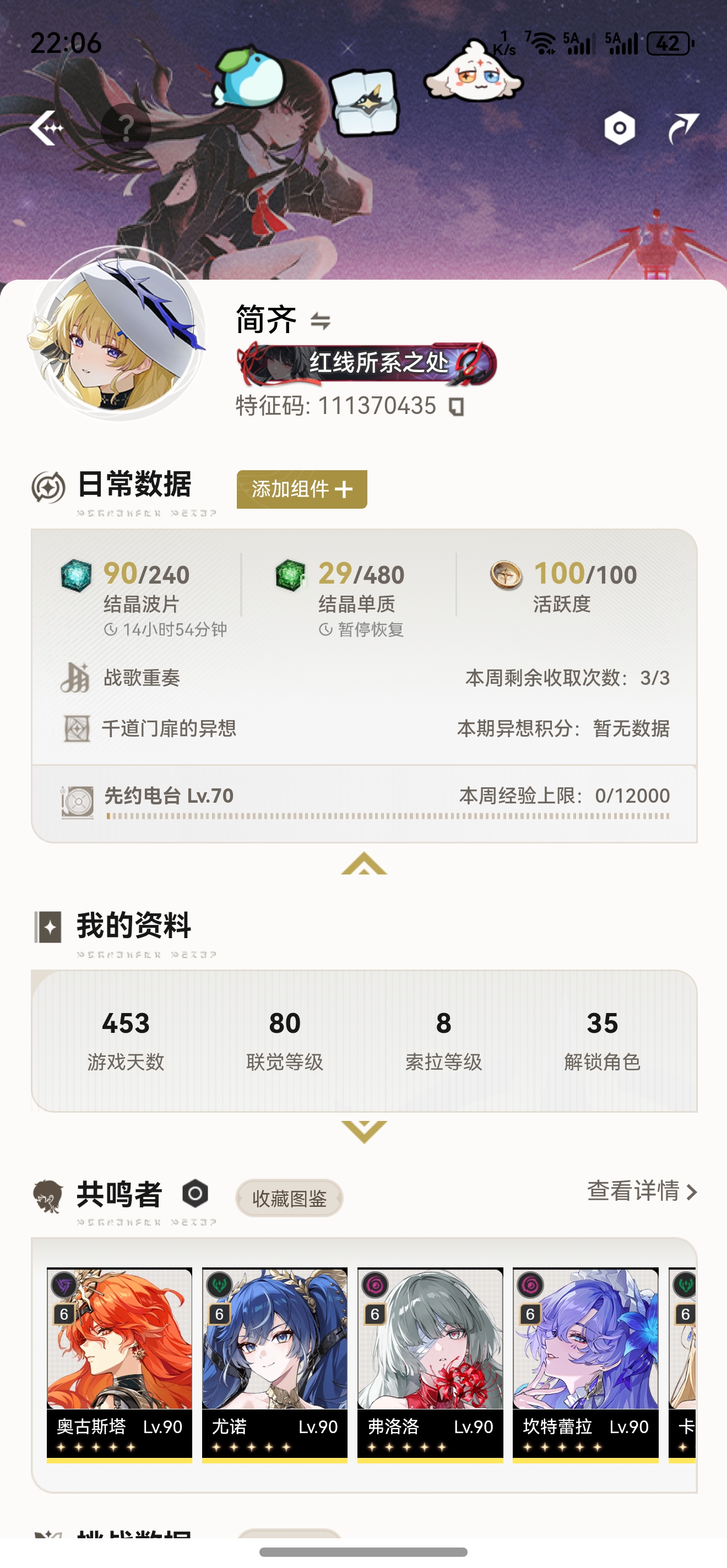Tap the 添加组件 button
The image size is (727, 1568).
[301, 489]
